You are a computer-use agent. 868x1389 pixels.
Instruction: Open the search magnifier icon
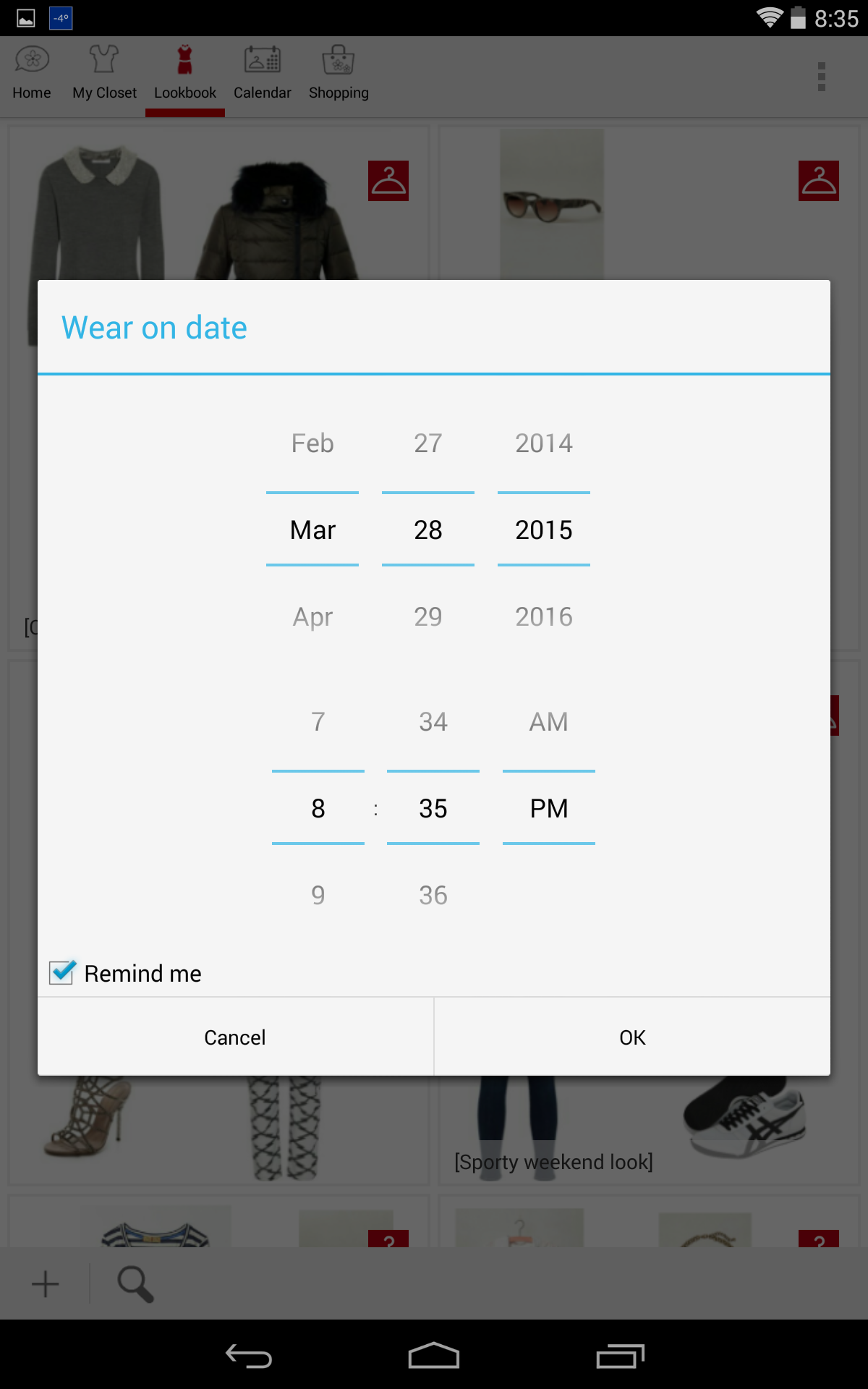coord(136,1284)
